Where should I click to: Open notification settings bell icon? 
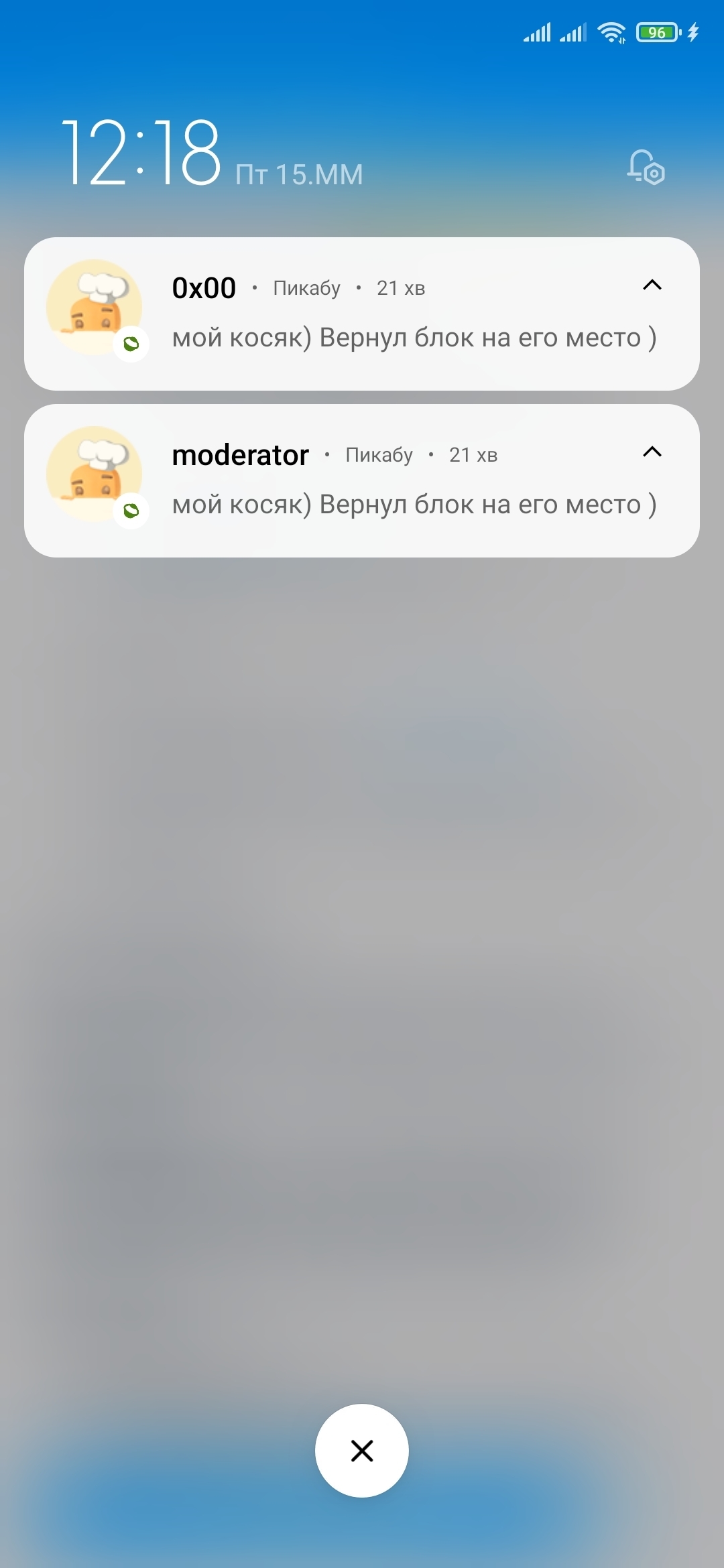pos(646,167)
